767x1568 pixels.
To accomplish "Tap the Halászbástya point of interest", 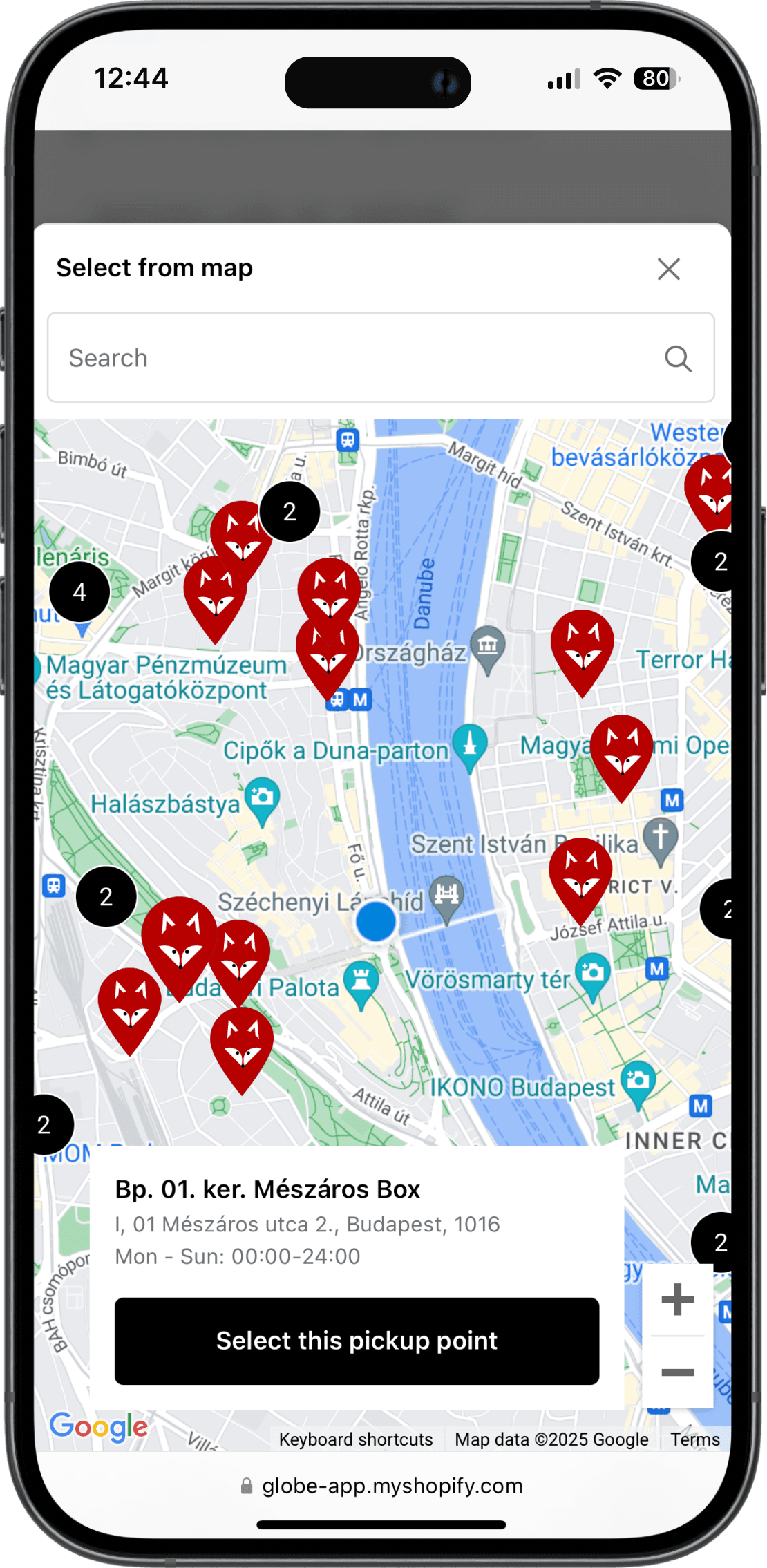I will tap(262, 799).
